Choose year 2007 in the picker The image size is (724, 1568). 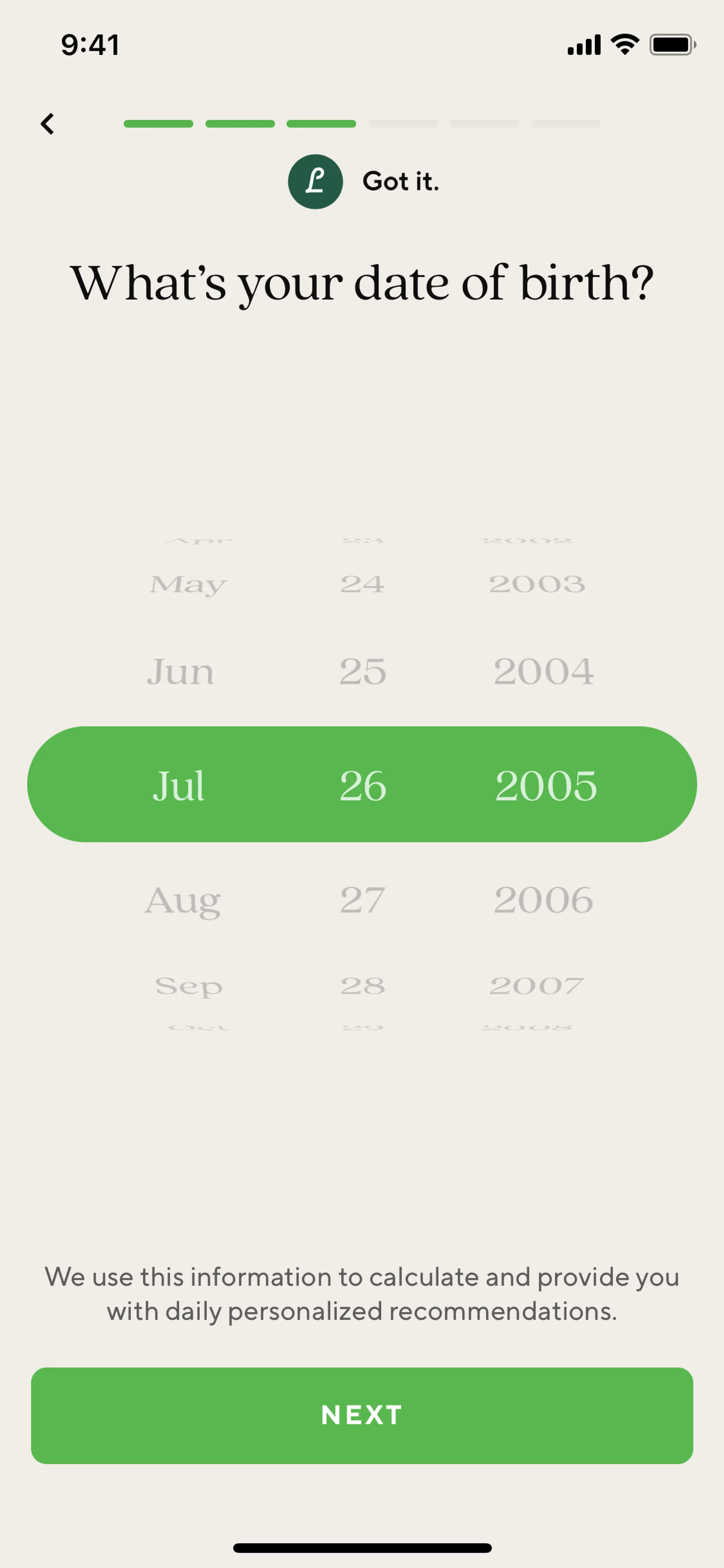tap(537, 986)
